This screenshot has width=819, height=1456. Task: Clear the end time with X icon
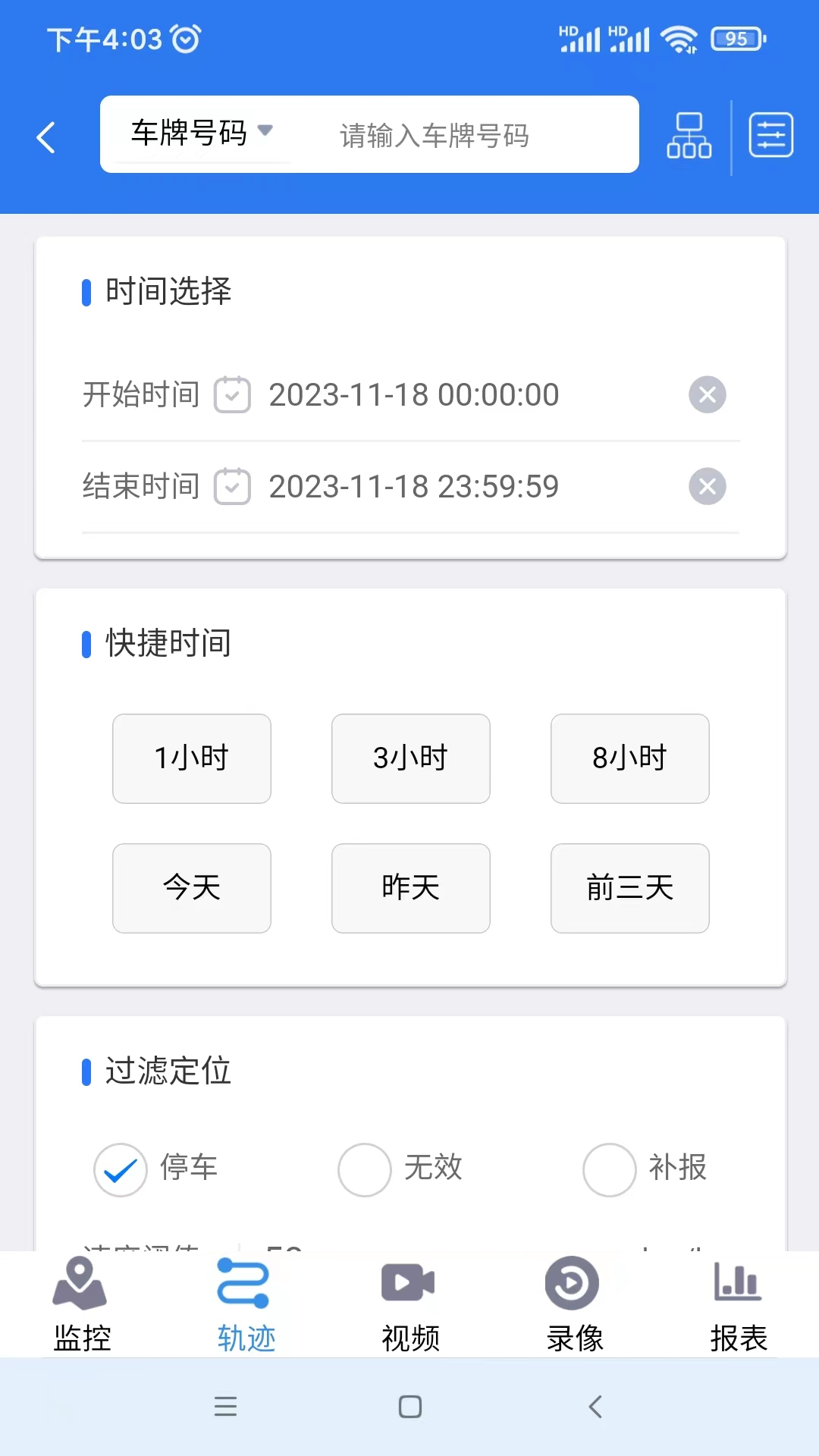click(x=707, y=487)
